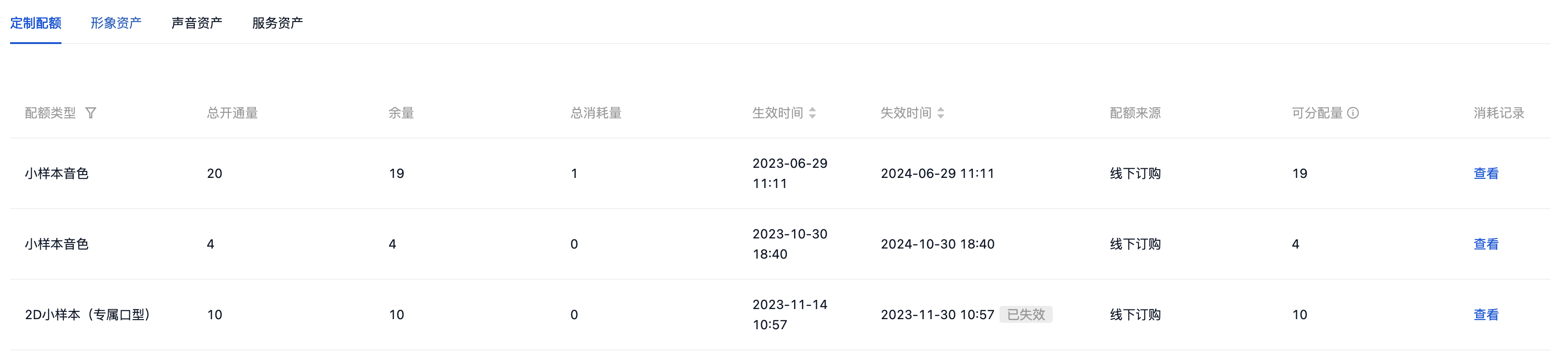The width and height of the screenshot is (1568, 354).
Task: Open 查看 for the 2D小样本 row
Action: tap(1485, 315)
